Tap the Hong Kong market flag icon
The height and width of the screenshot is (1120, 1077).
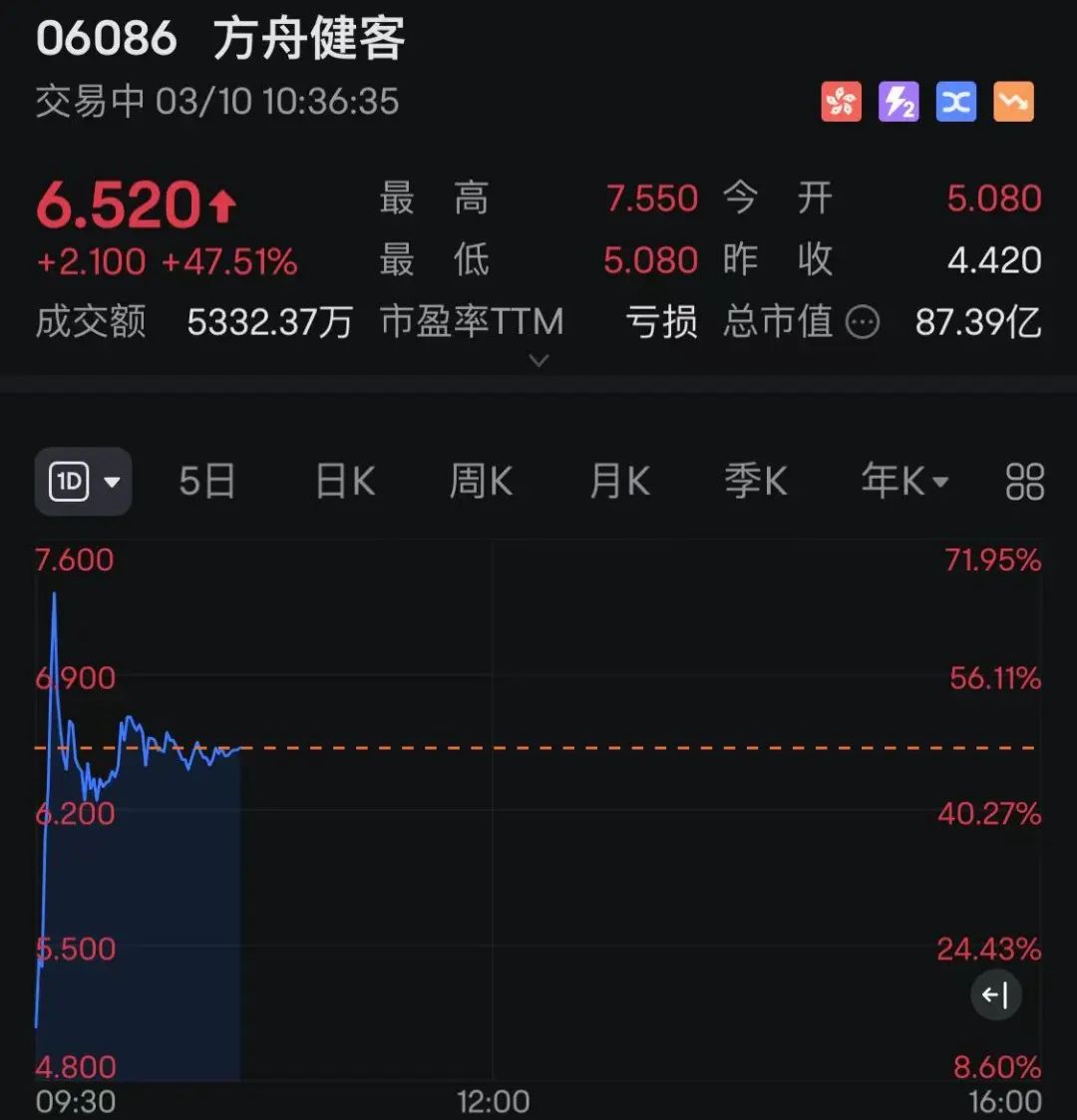click(x=841, y=102)
